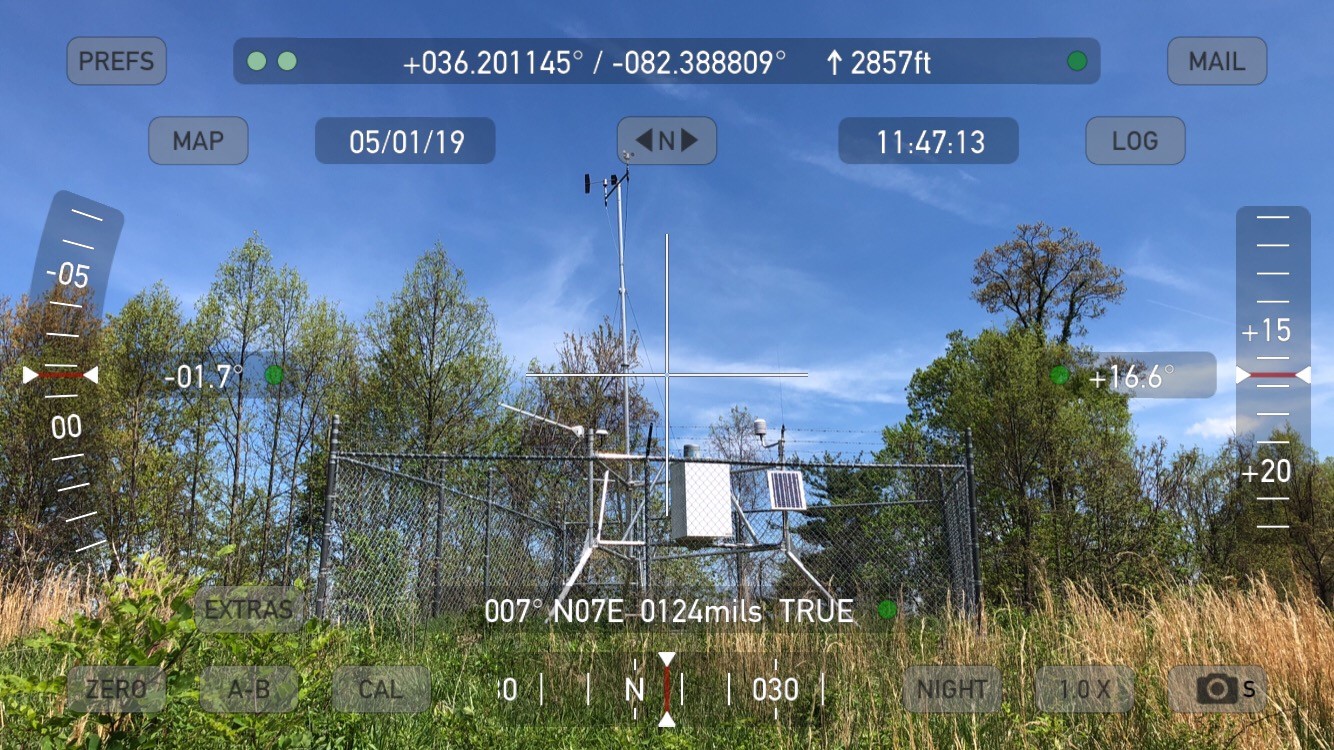Viewport: 1334px width, 750px height.
Task: Change the 1.0 X zoom level
Action: (1085, 689)
